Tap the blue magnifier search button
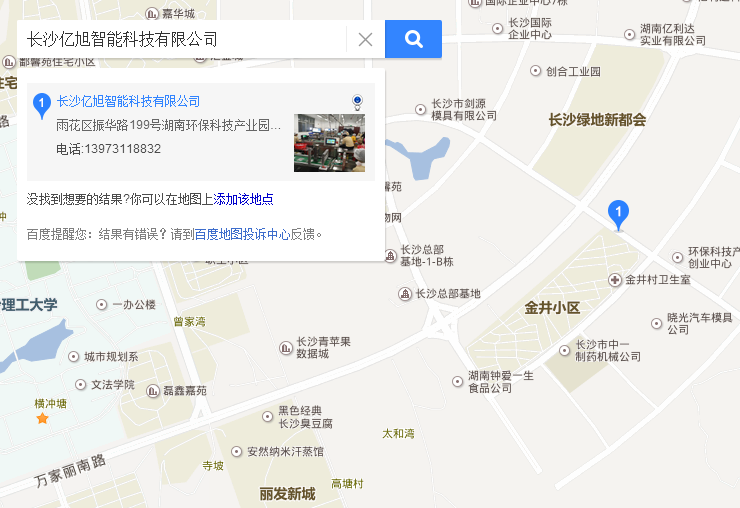This screenshot has width=740, height=508. pyautogui.click(x=413, y=40)
